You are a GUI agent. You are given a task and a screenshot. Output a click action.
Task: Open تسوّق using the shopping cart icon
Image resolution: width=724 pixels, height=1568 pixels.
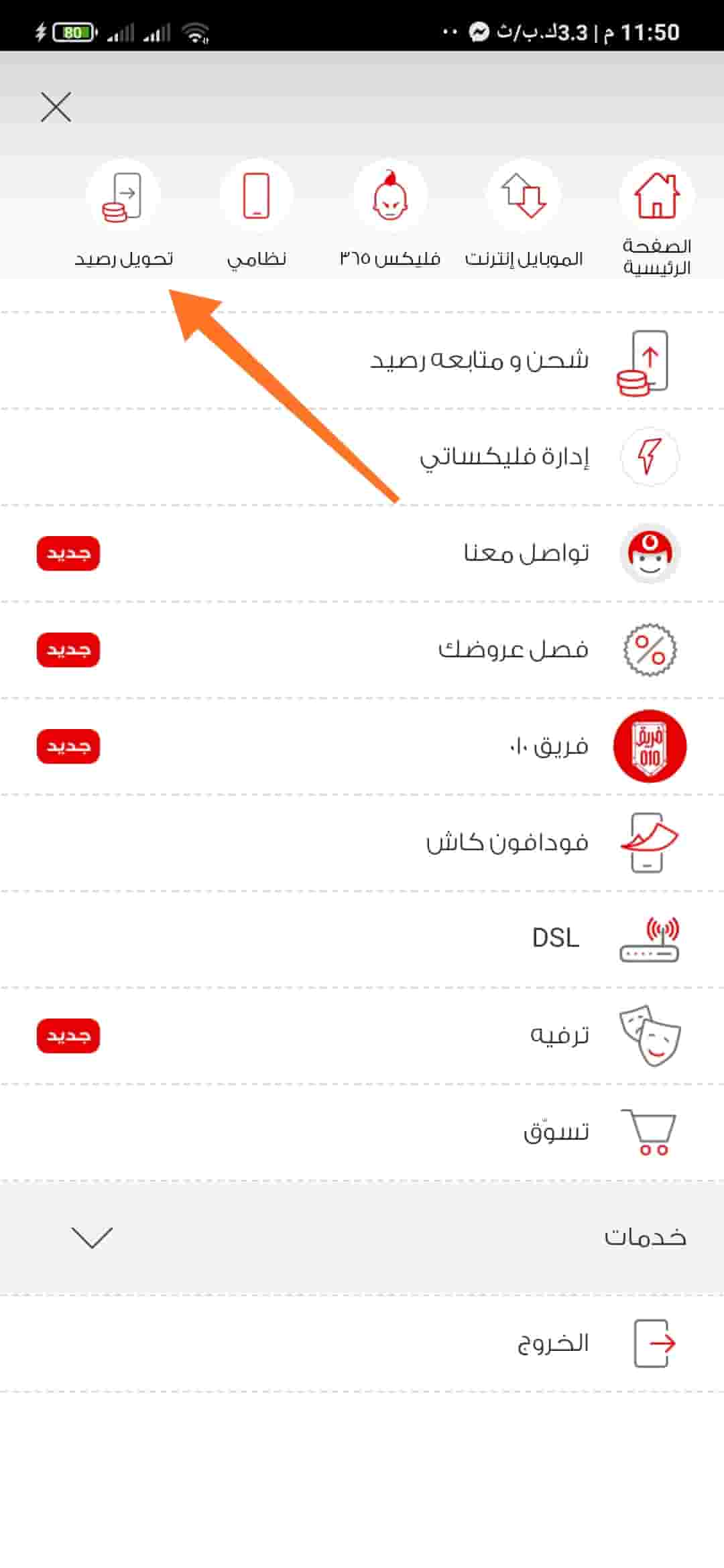click(649, 1130)
